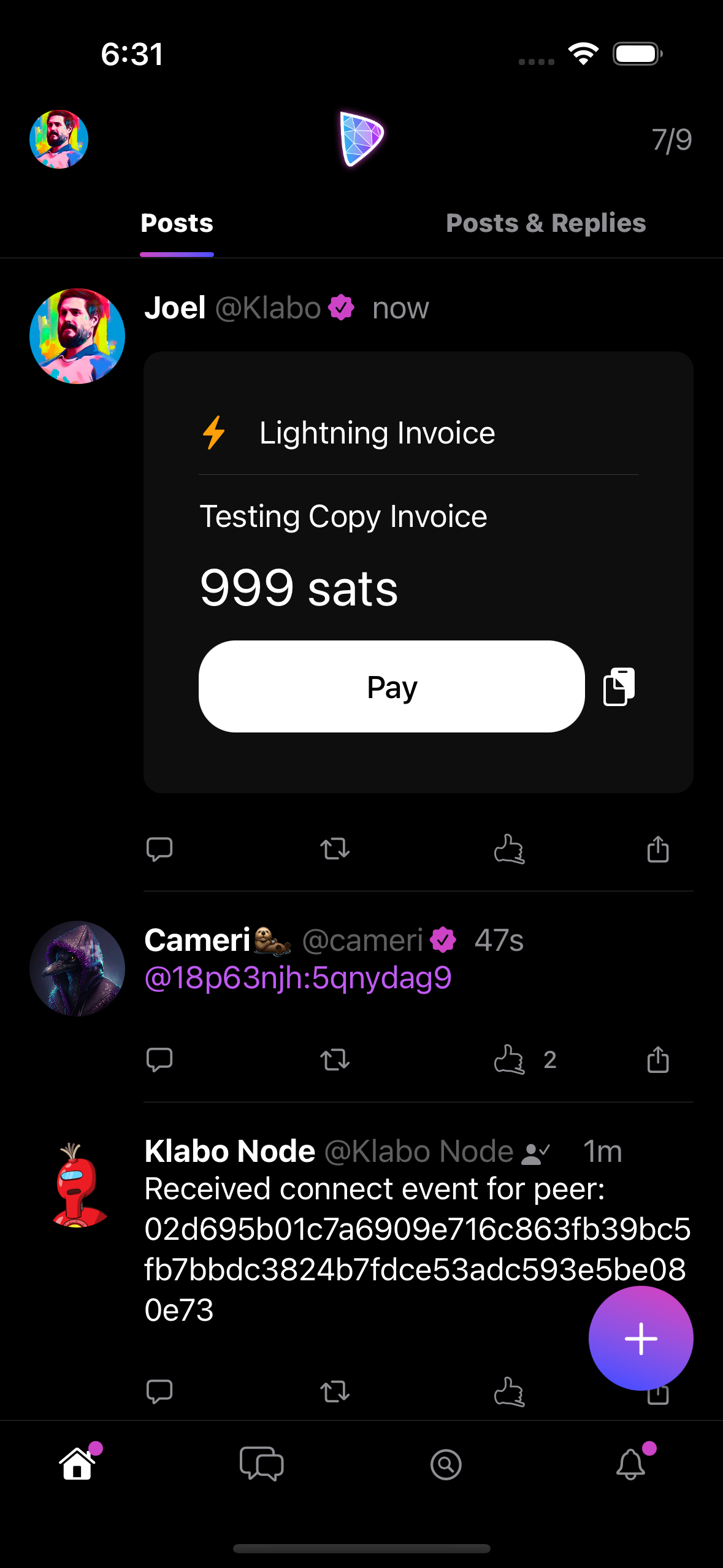723x1568 pixels.
Task: Compose a new post with plus button
Action: [x=641, y=1338]
